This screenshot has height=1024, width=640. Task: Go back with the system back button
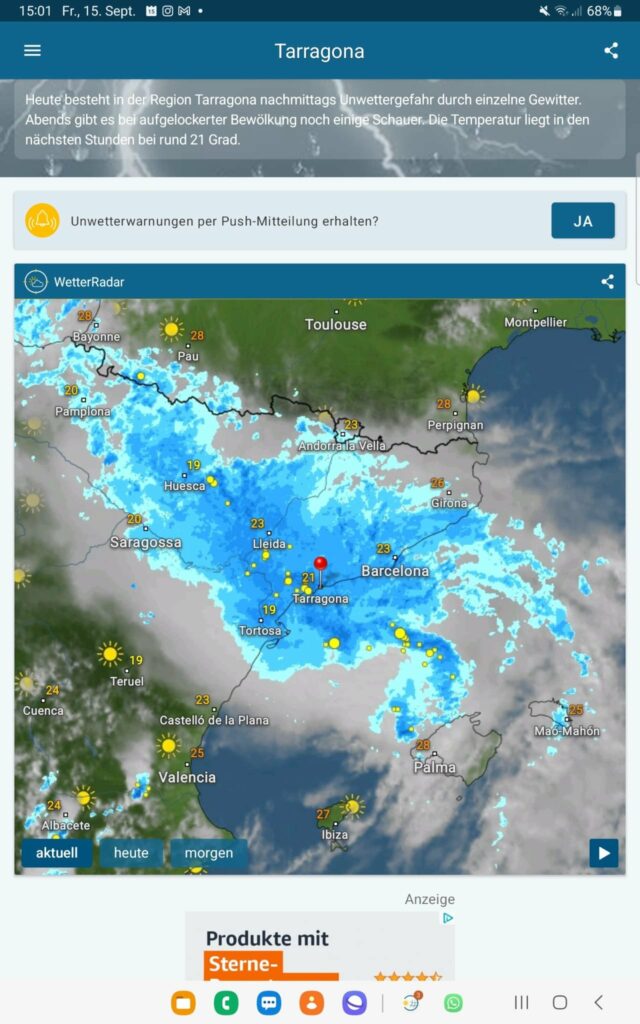pyautogui.click(x=598, y=1002)
